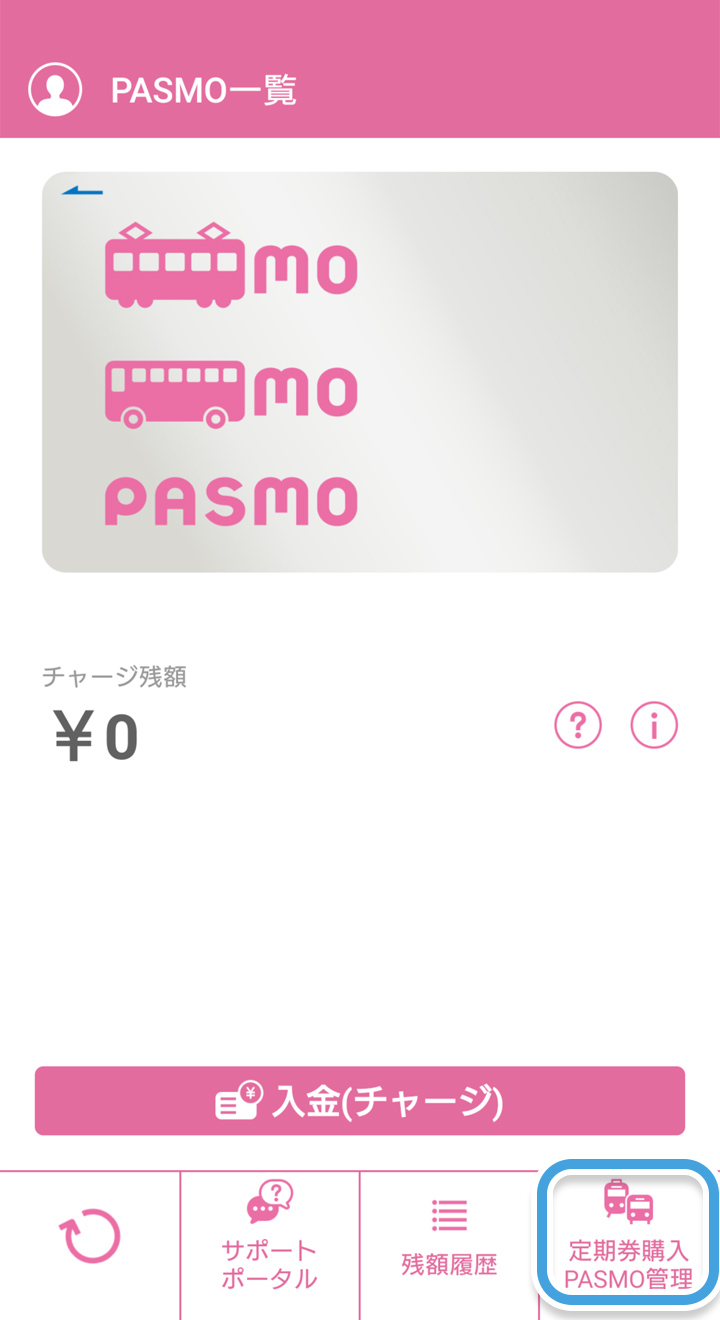
Task: Open 定期券購入 PASMO管理
Action: [x=628, y=1236]
